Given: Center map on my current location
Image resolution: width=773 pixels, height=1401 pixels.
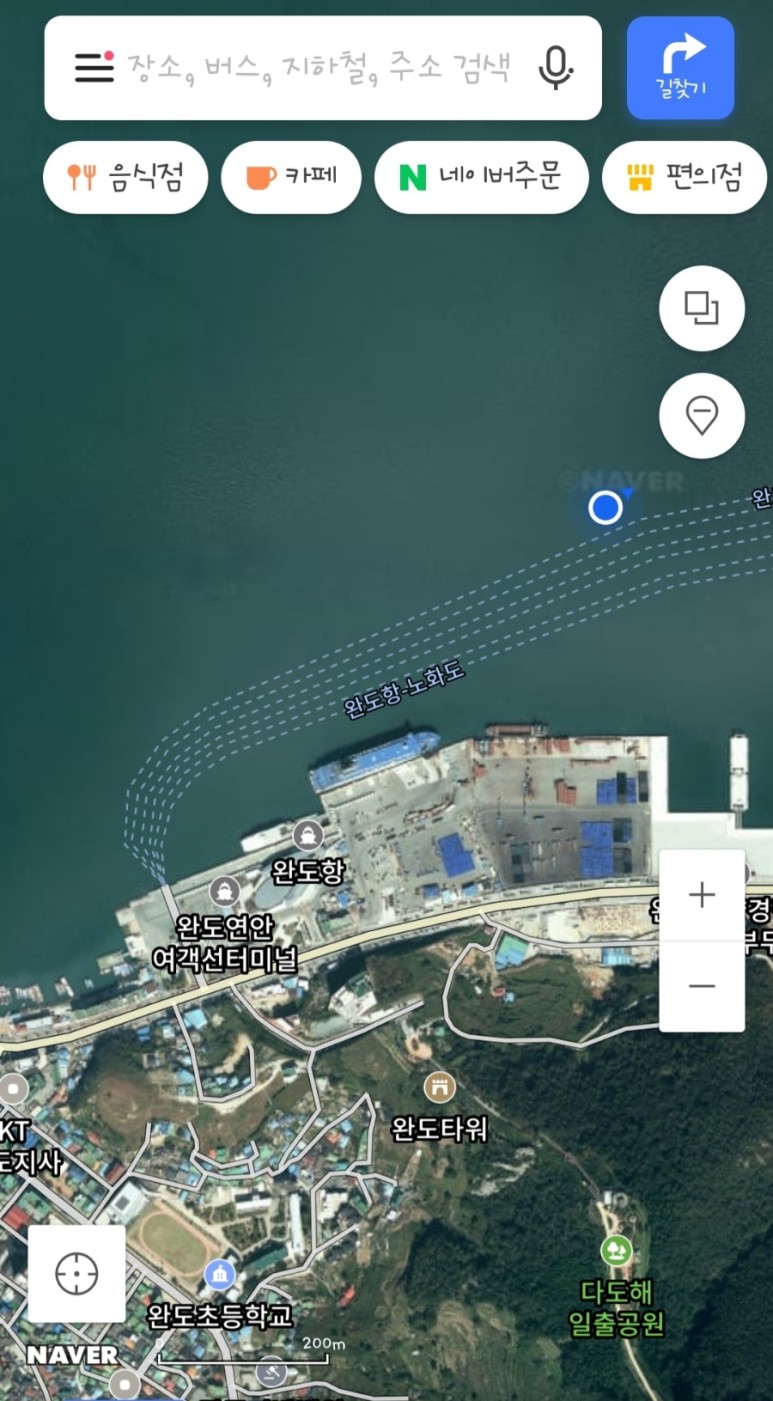Looking at the screenshot, I should [77, 1274].
